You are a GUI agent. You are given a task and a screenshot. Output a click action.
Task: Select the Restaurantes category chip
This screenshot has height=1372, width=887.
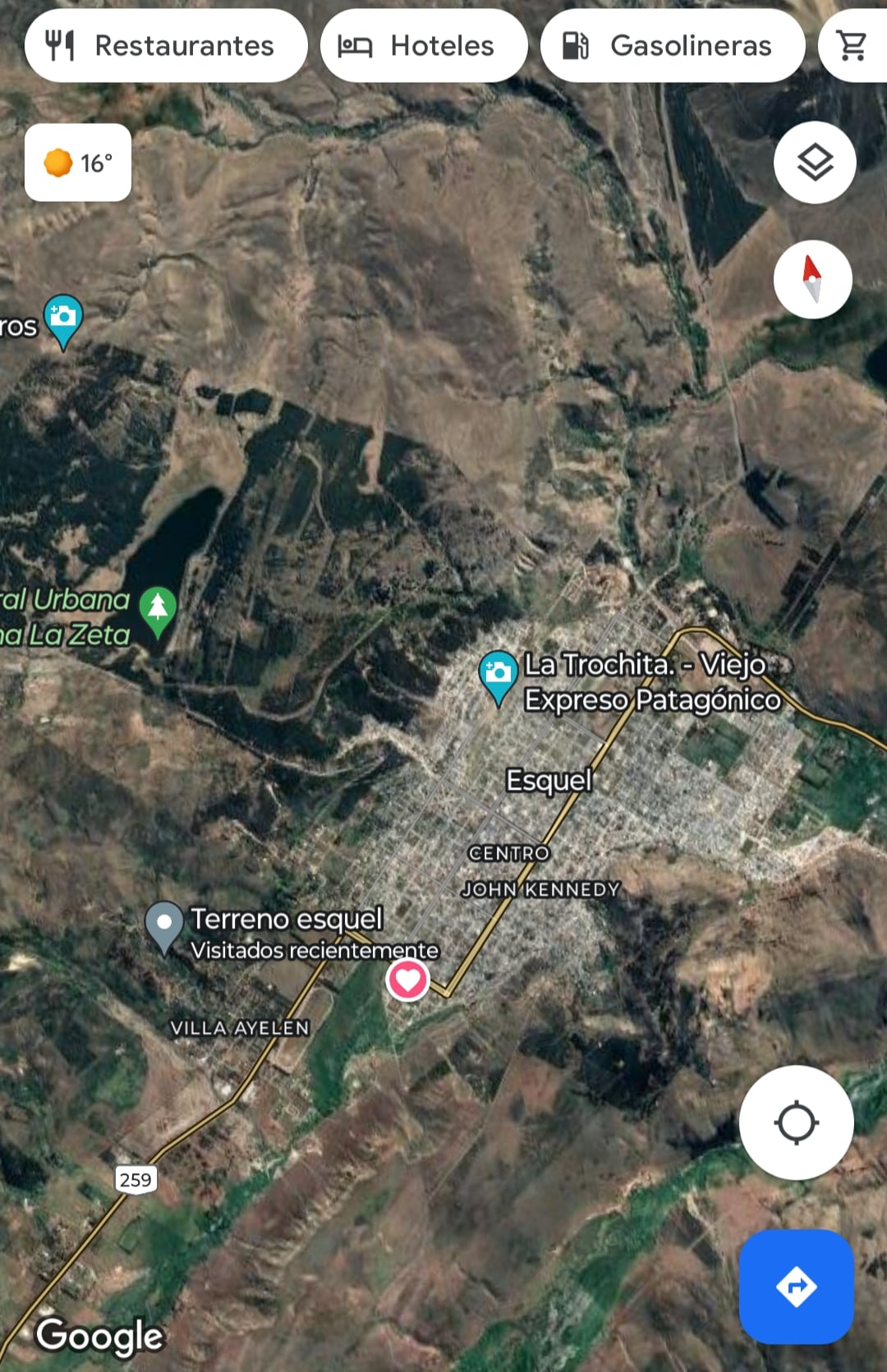click(x=166, y=46)
